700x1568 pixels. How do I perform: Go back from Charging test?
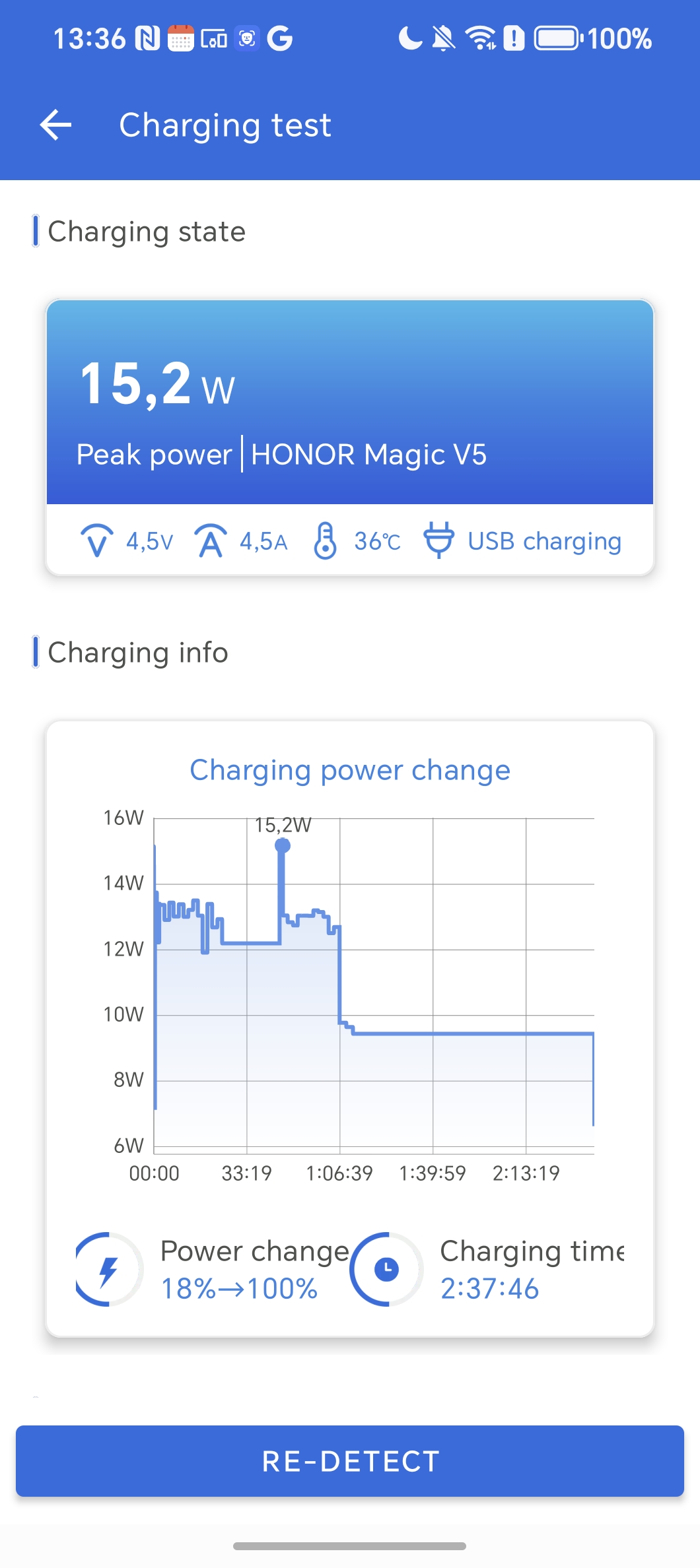tap(56, 125)
